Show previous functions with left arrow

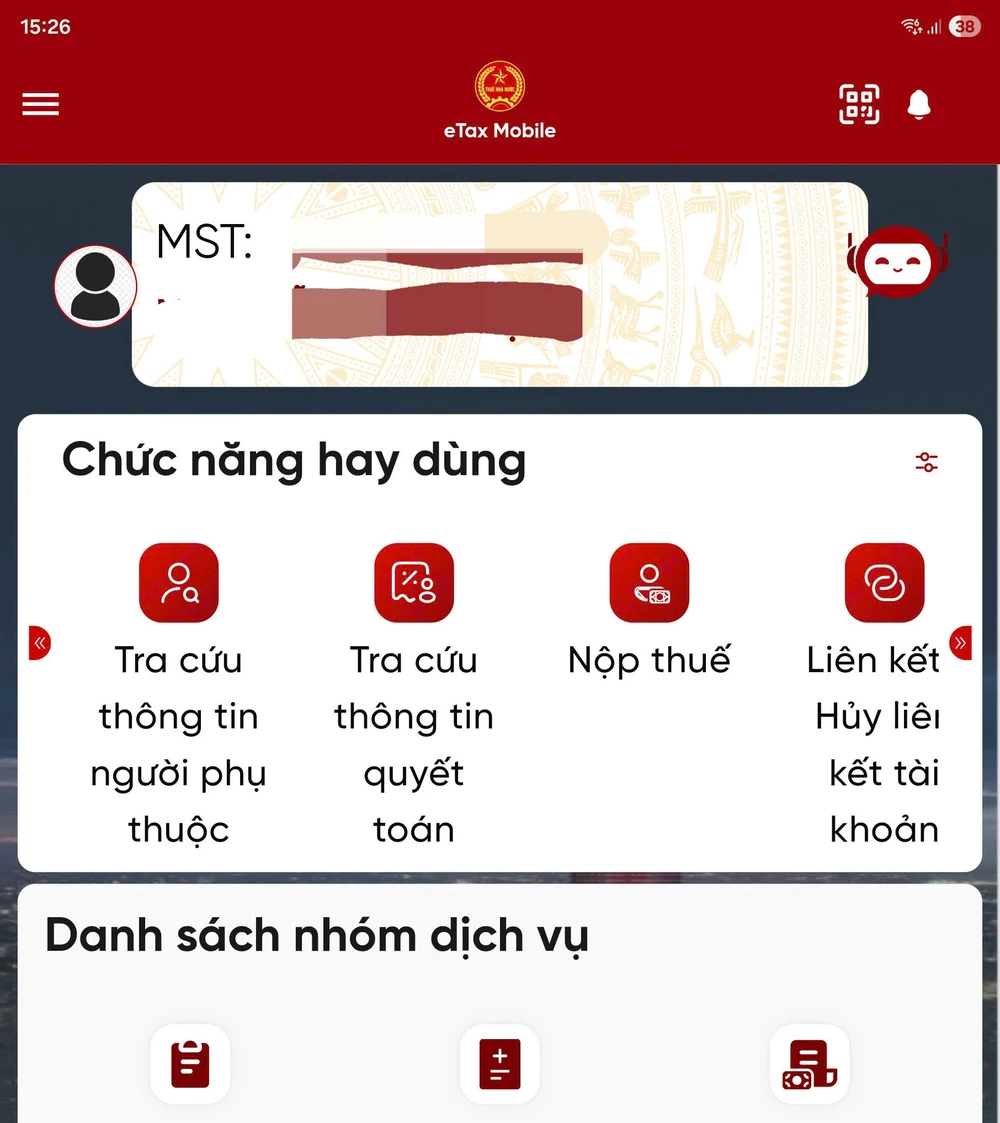click(40, 643)
